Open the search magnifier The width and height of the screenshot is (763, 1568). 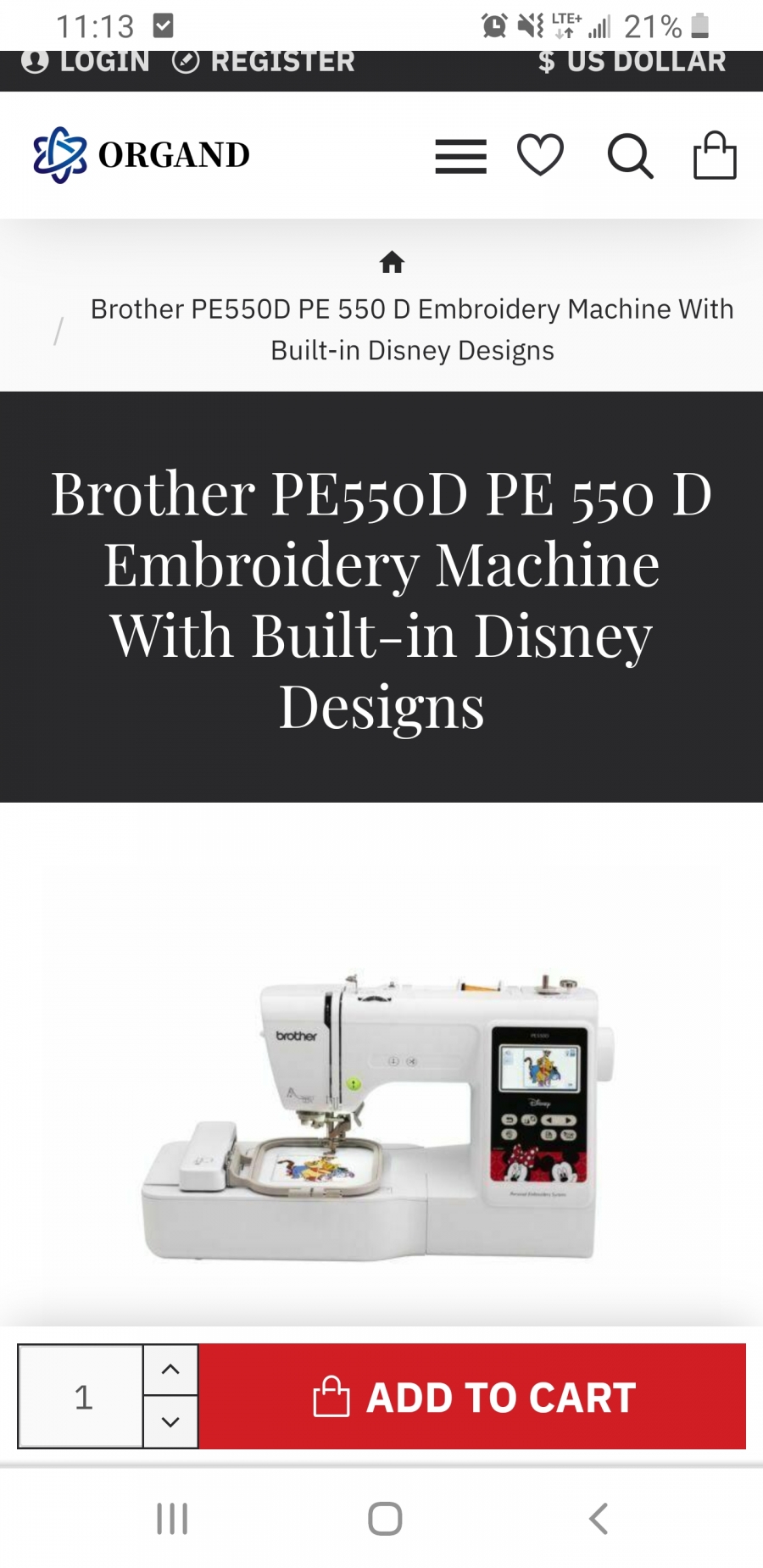coord(630,156)
